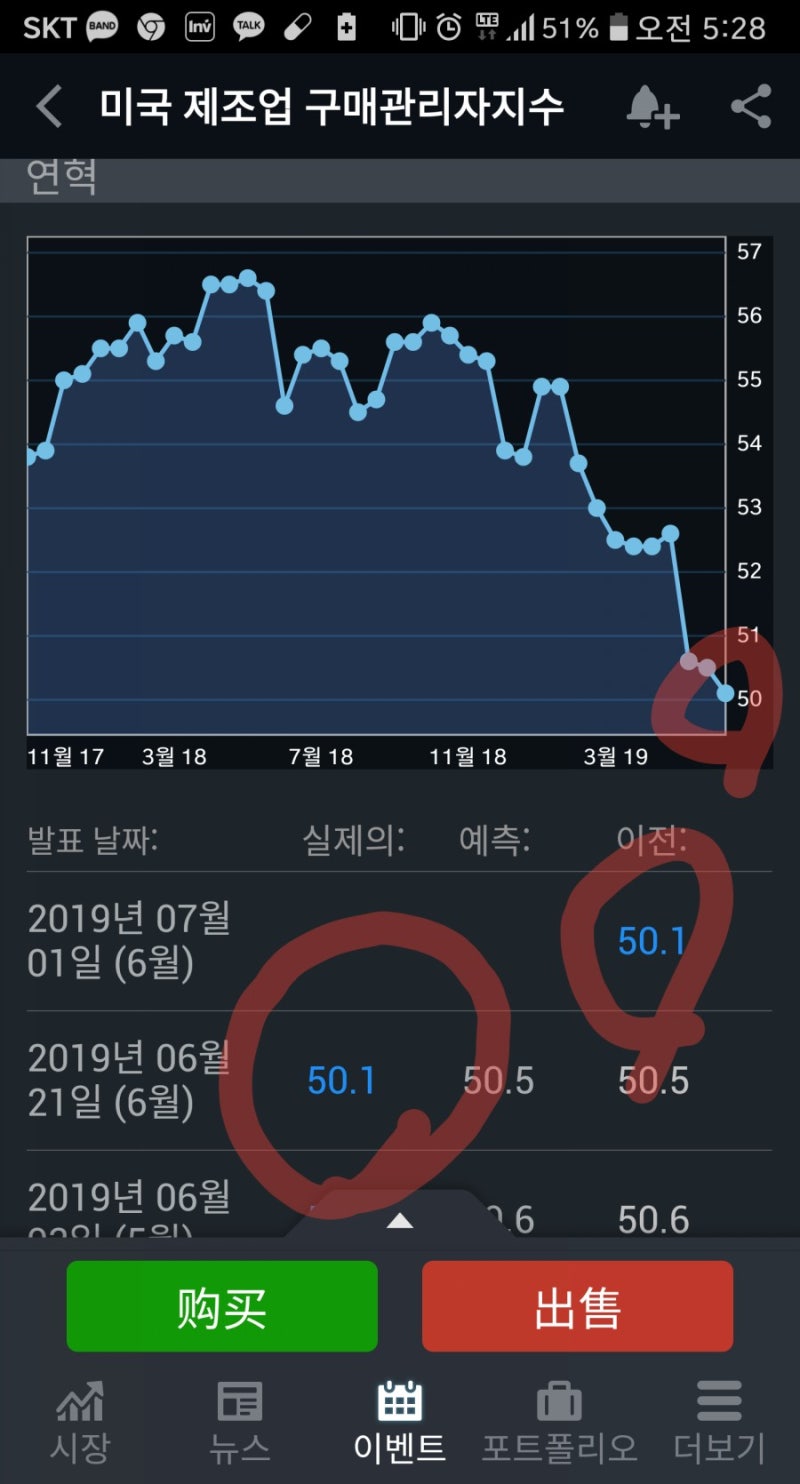
Task: Switch to the 이벤트 tab
Action: click(x=400, y=1420)
